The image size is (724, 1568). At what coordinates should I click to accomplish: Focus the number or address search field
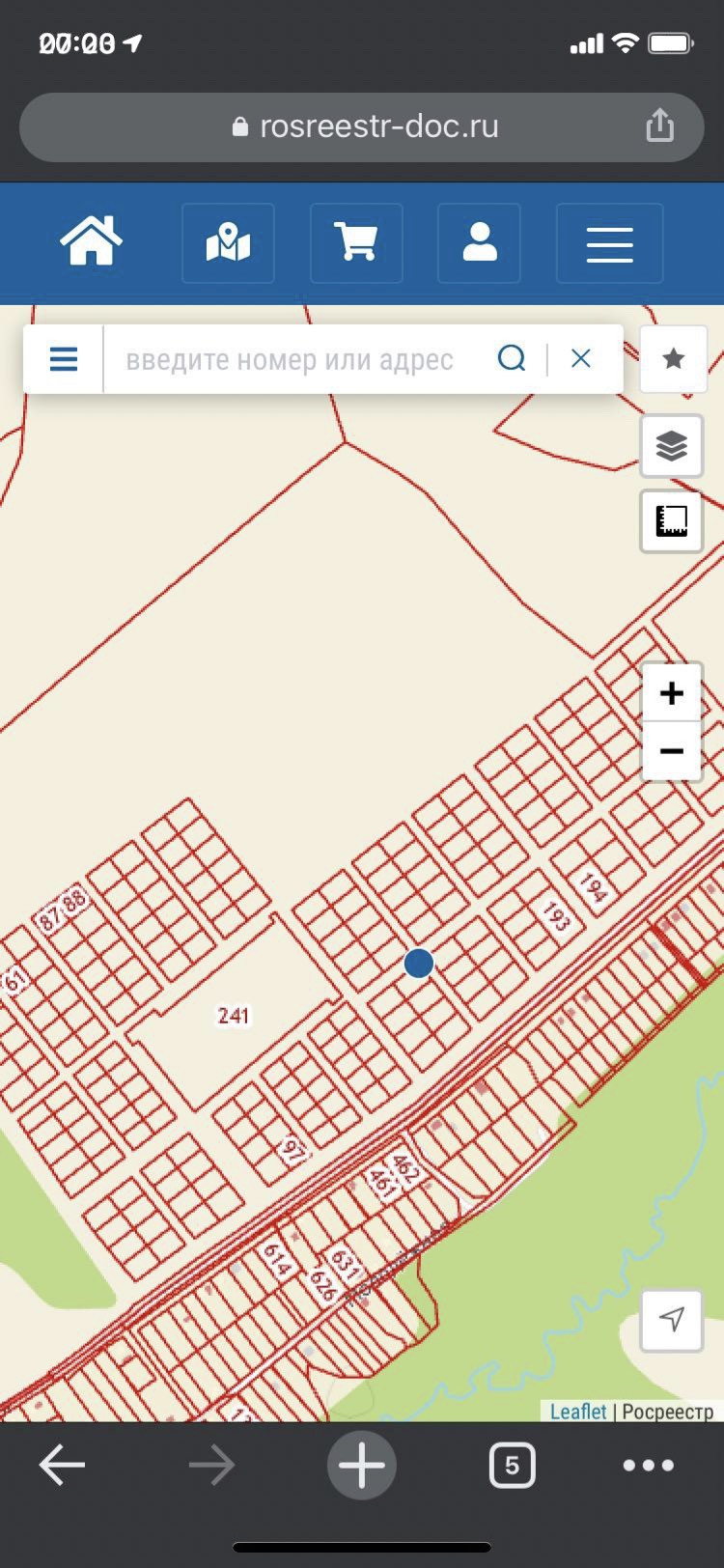click(x=290, y=359)
